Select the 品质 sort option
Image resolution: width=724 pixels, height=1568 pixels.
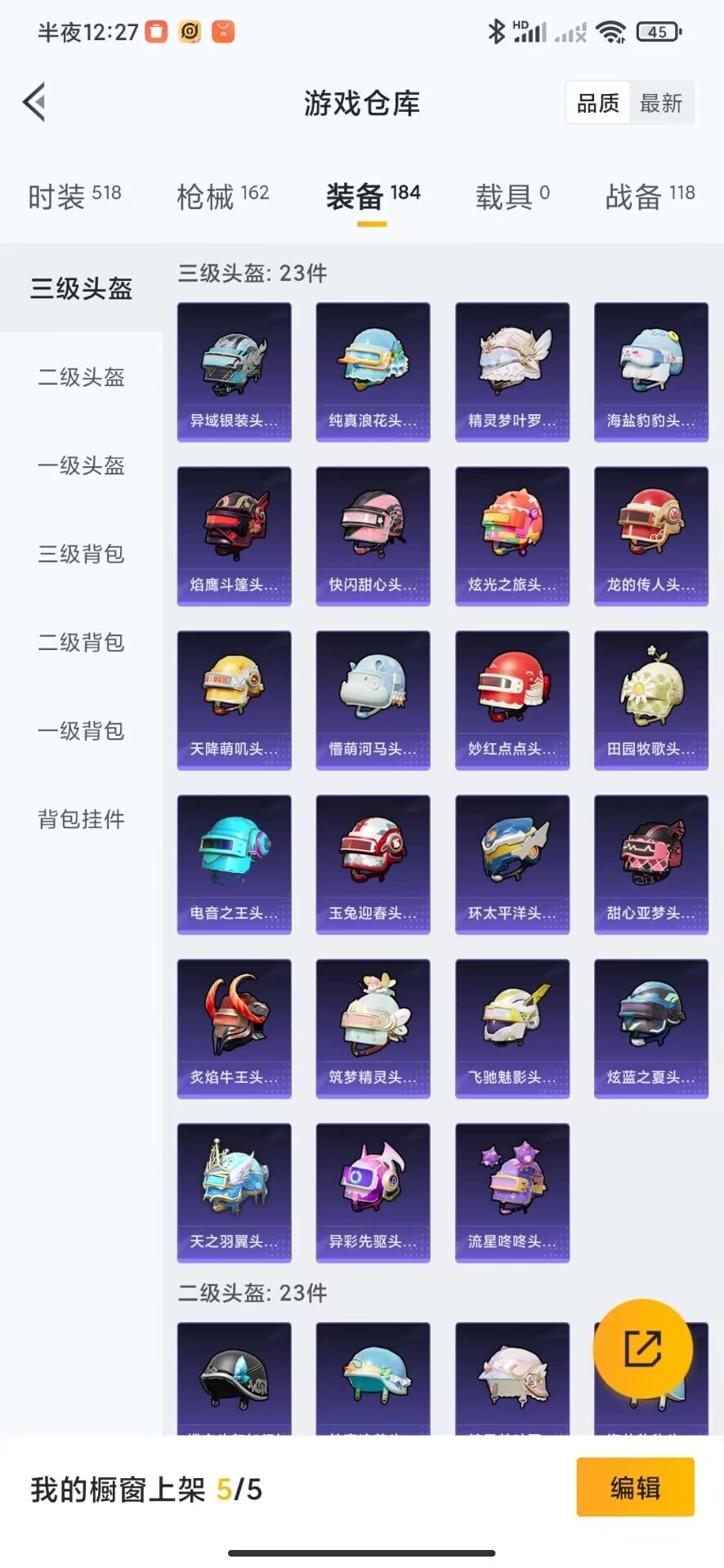[x=598, y=103]
